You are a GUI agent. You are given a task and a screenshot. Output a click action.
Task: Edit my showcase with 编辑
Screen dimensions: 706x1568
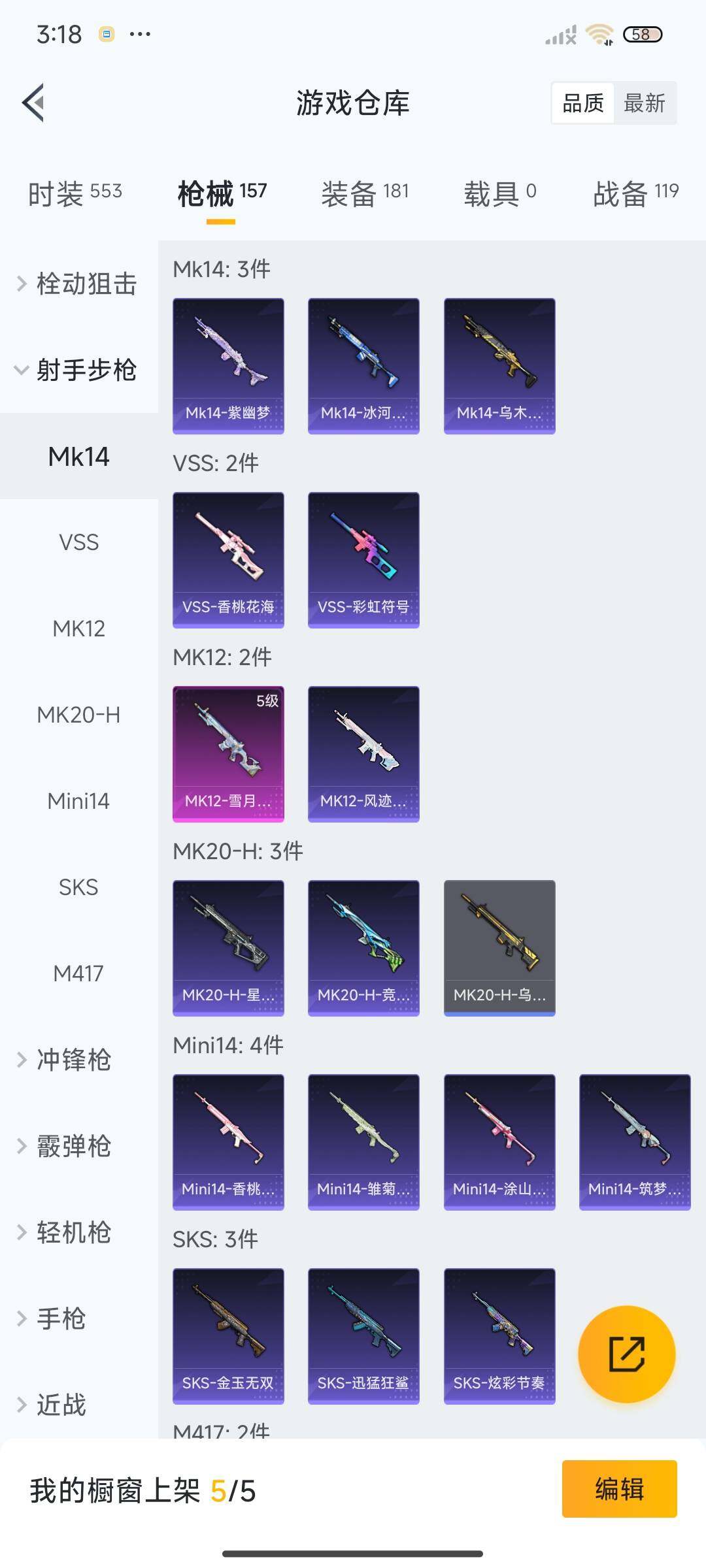[619, 1489]
